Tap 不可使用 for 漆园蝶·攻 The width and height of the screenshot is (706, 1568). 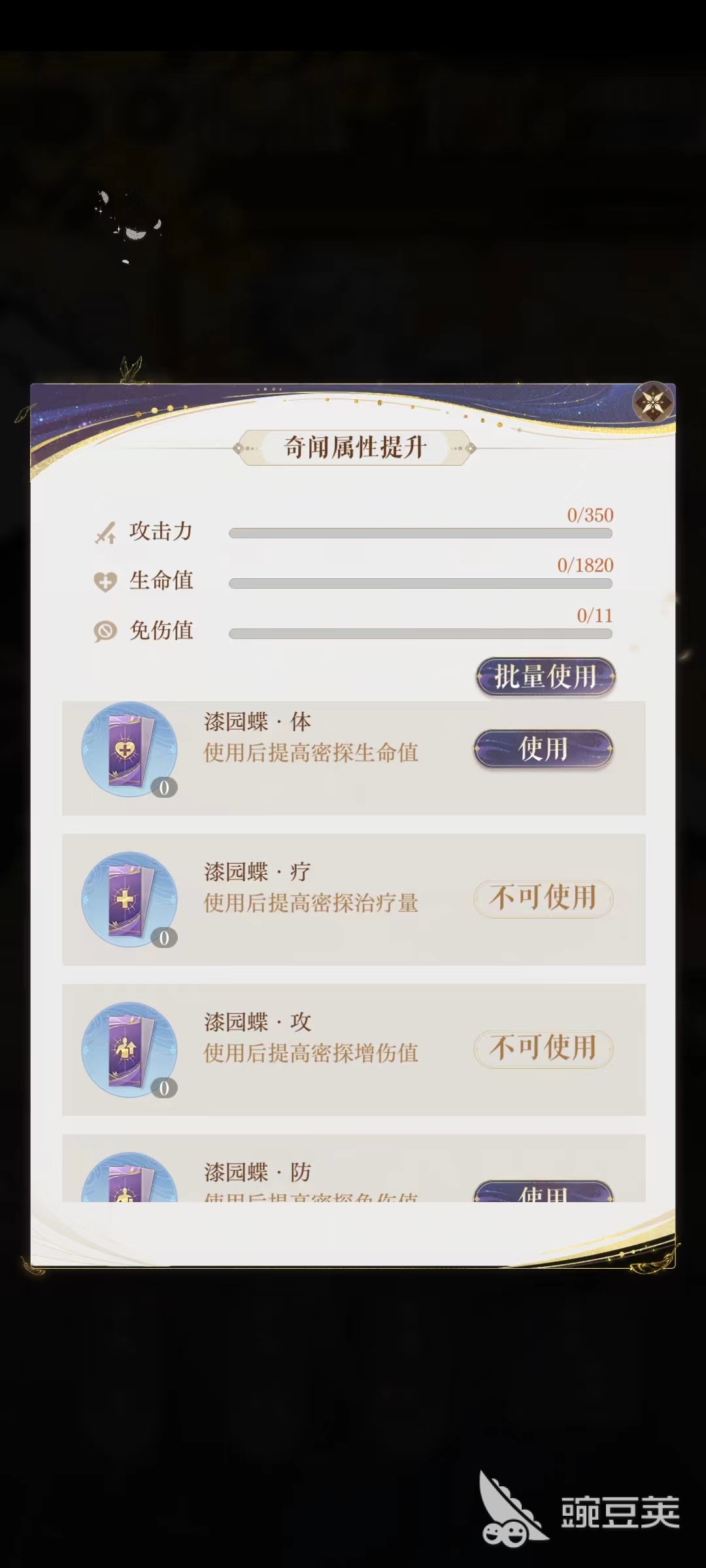[x=543, y=1049]
